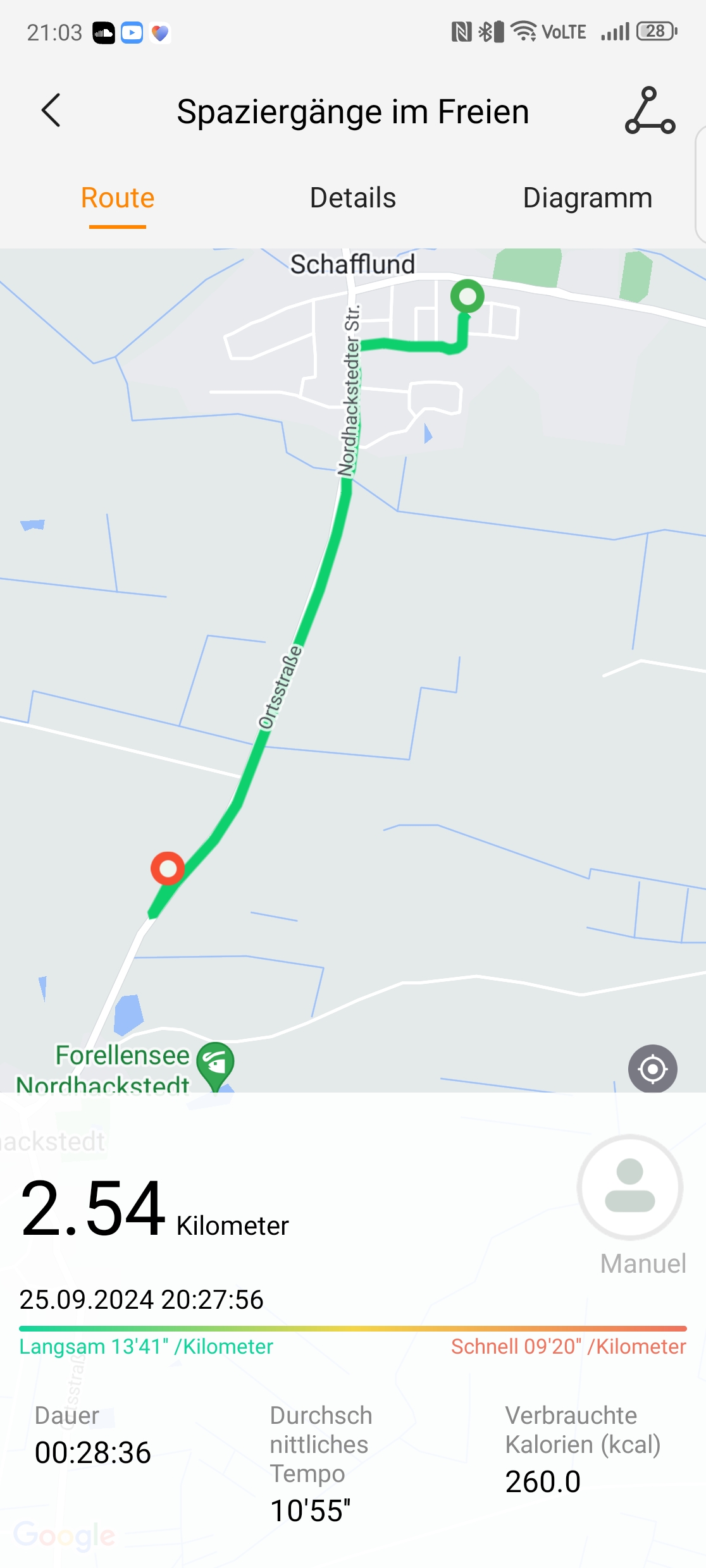The width and height of the screenshot is (706, 1568).
Task: Switch to the Details tab
Action: pos(353,198)
